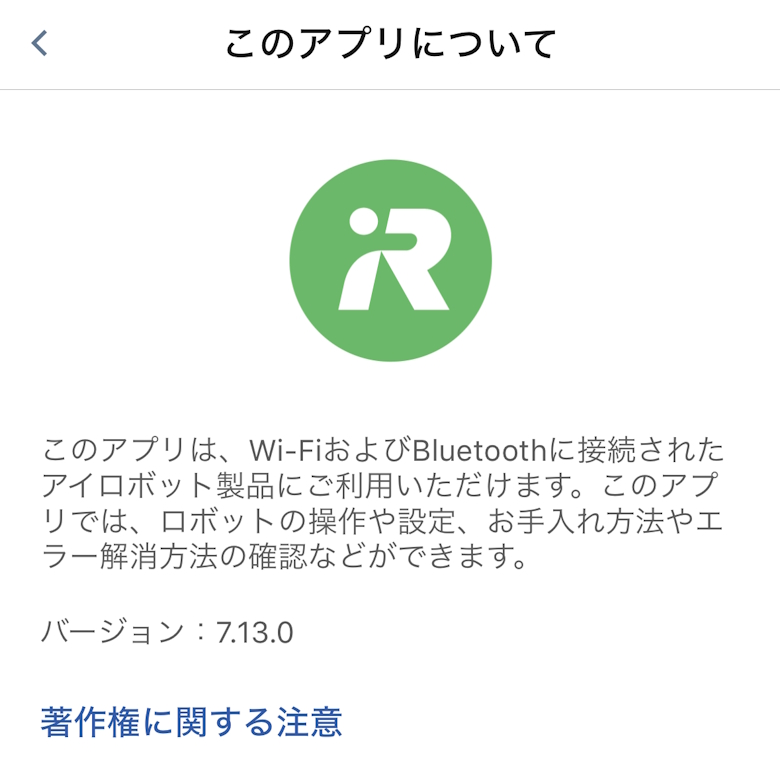This screenshot has width=780, height=771.
Task: Go back using the top-left arrow
Action: [40, 44]
